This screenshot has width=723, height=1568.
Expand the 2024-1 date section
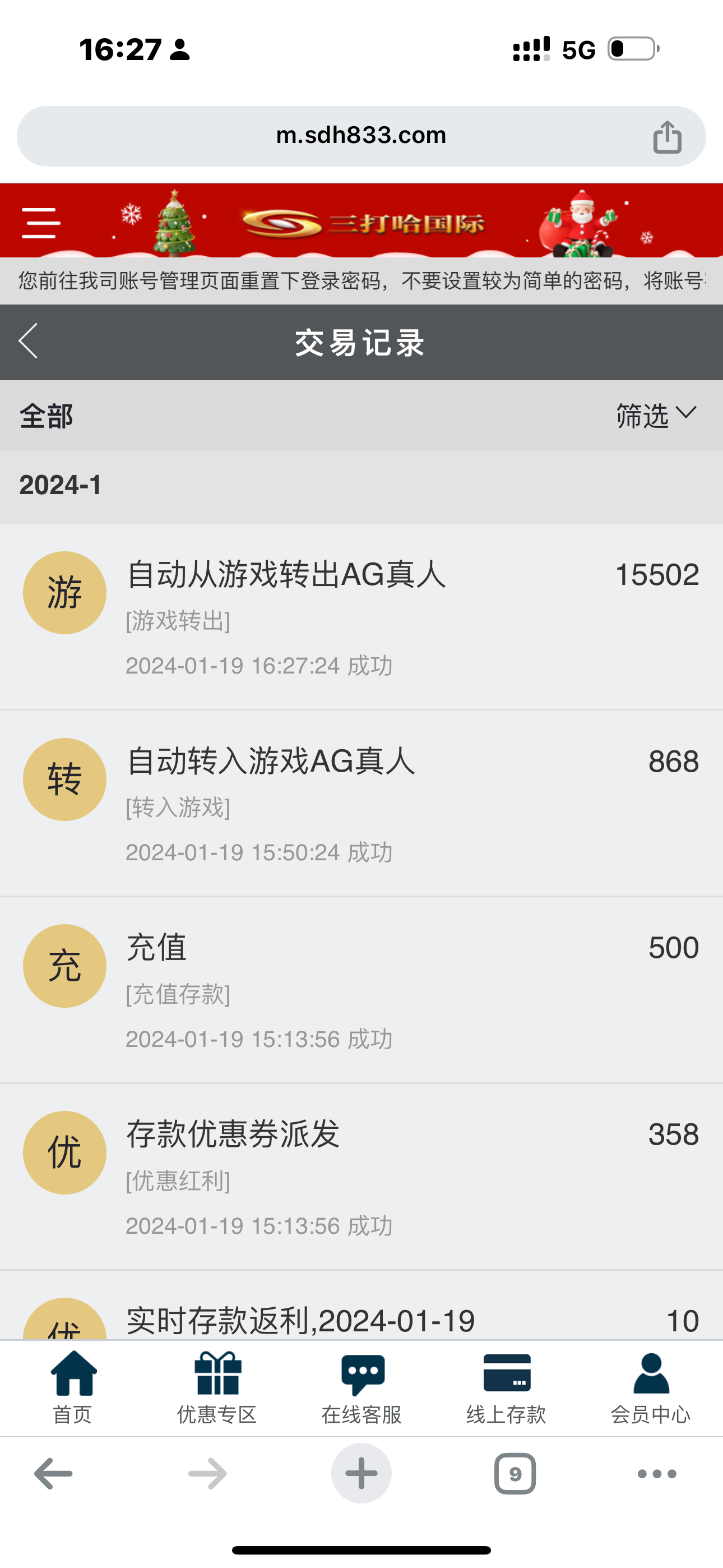pyautogui.click(x=61, y=485)
